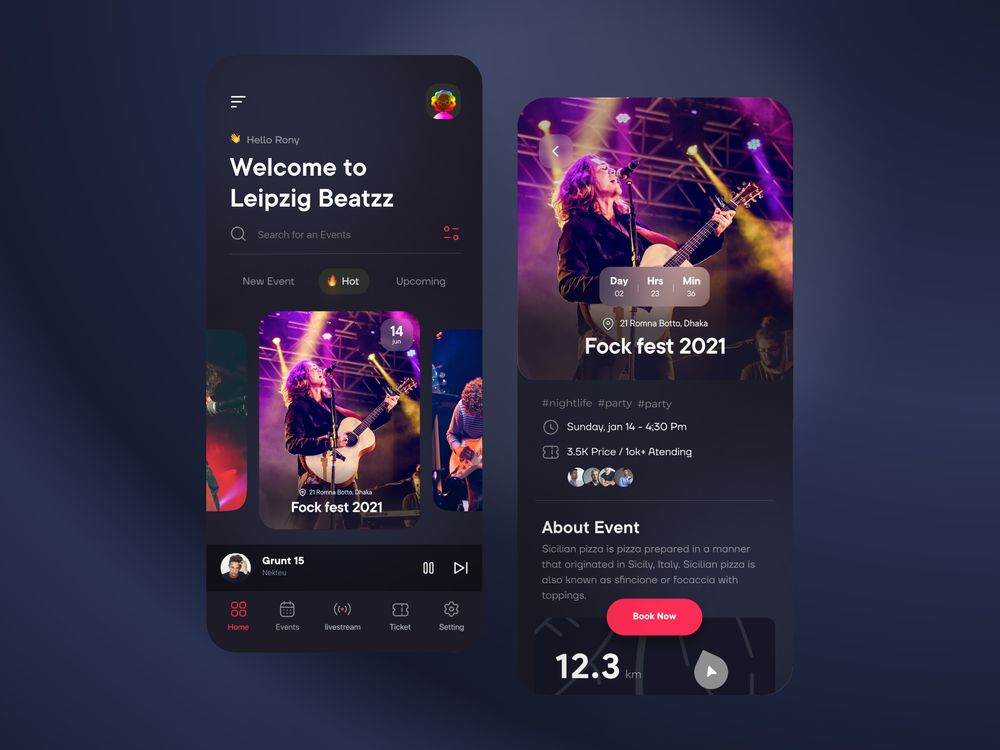Tap the Book Now button

click(x=654, y=616)
